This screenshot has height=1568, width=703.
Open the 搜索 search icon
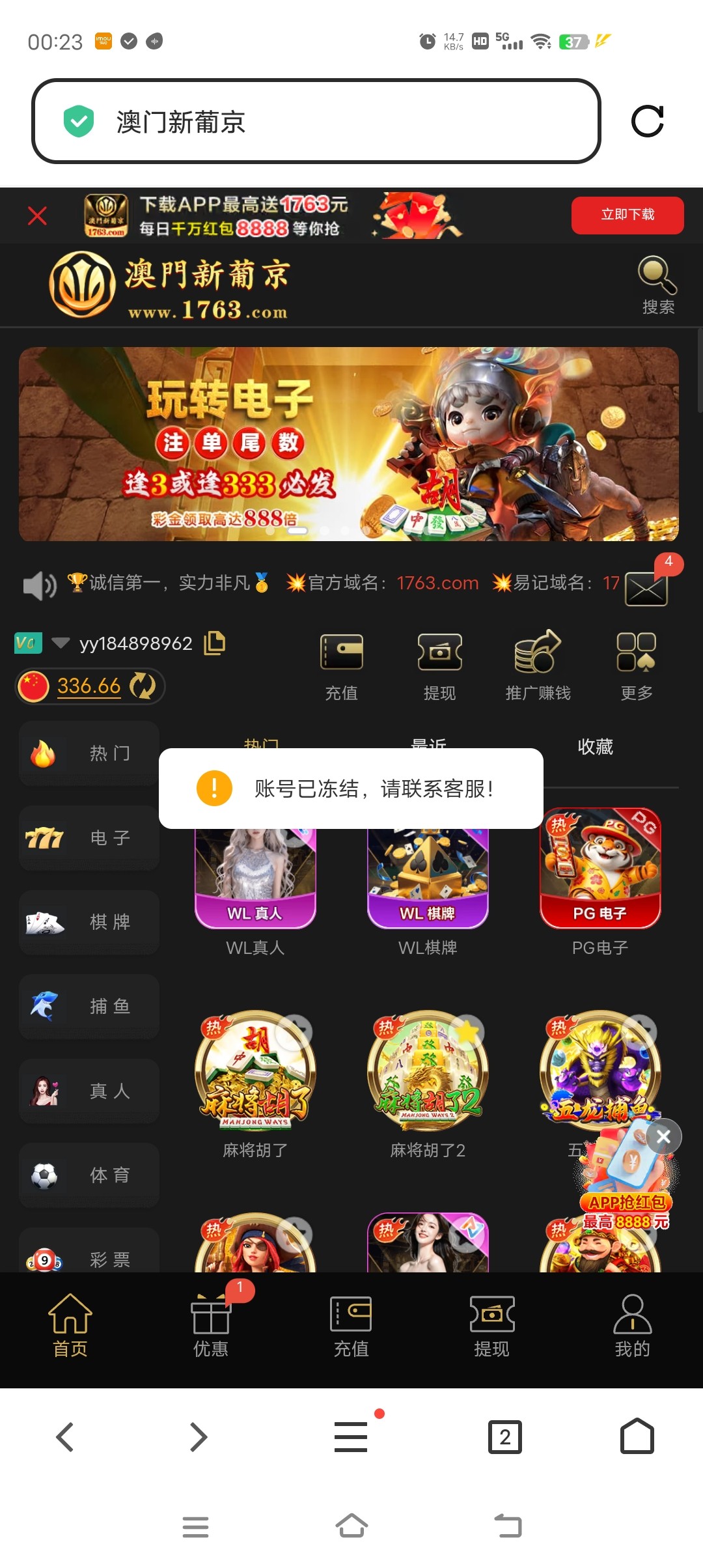pyautogui.click(x=657, y=285)
